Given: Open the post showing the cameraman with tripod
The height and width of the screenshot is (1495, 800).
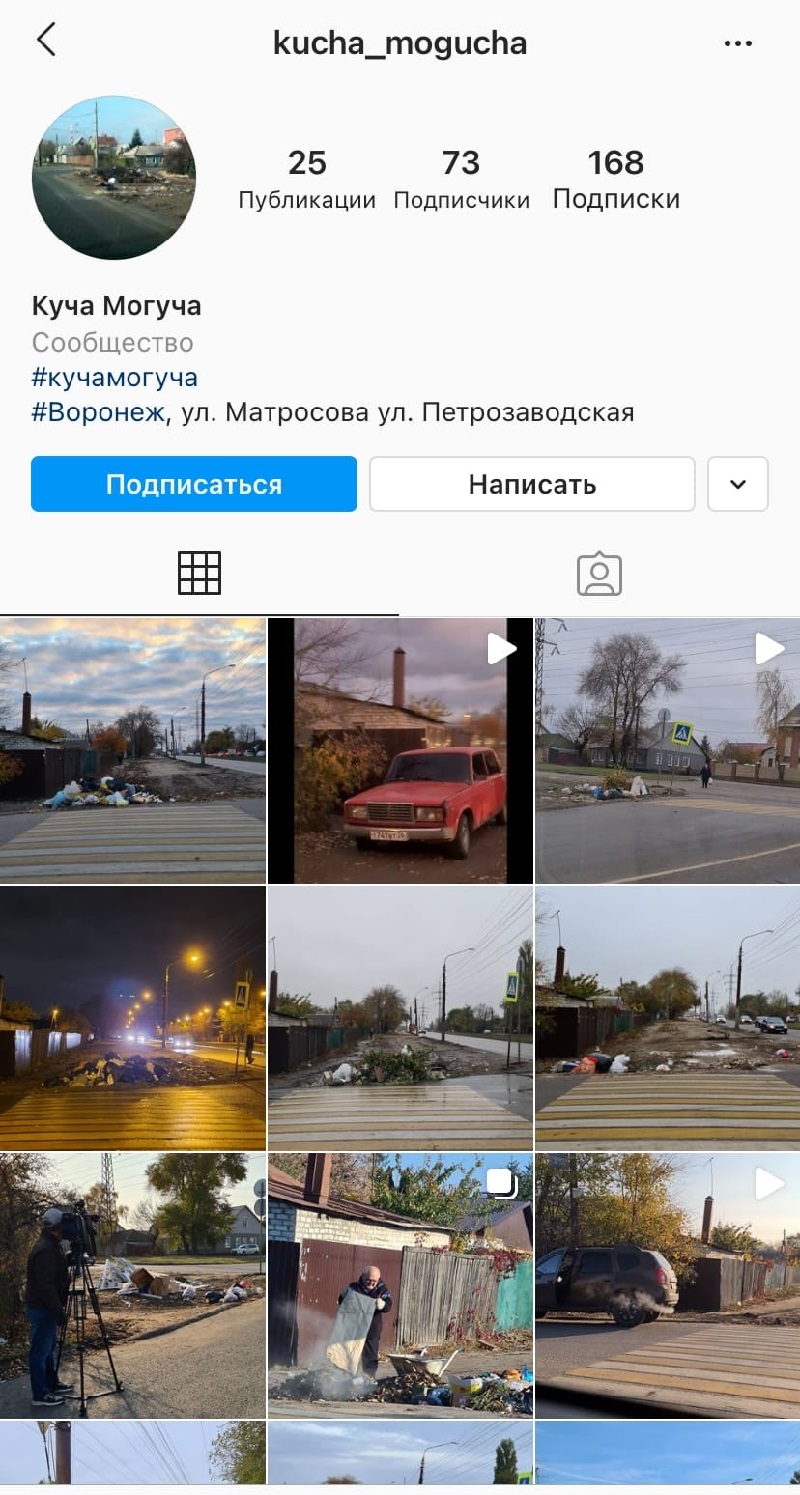Looking at the screenshot, I should click(133, 1285).
